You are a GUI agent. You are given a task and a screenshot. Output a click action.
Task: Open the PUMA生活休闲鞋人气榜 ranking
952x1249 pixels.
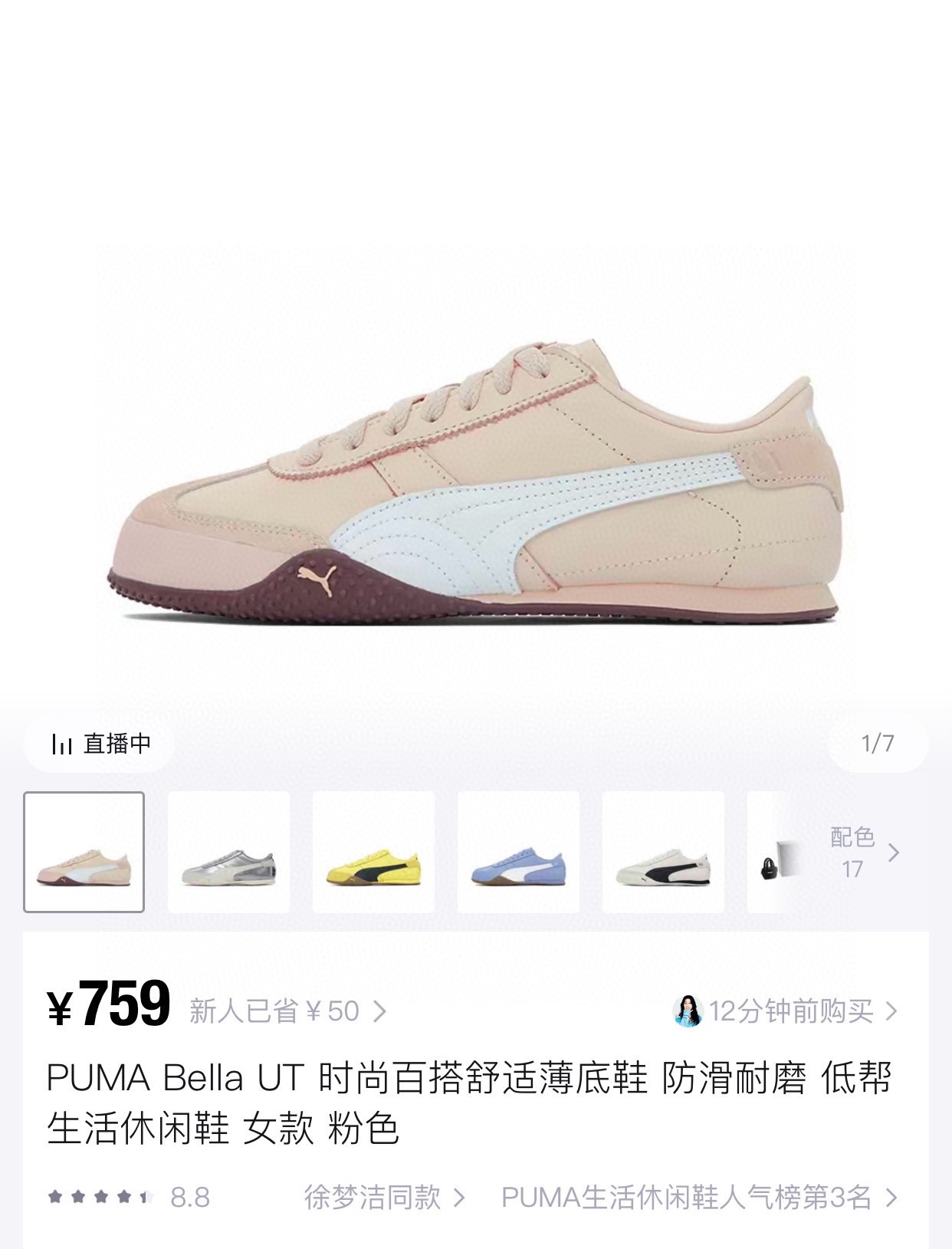(698, 1197)
